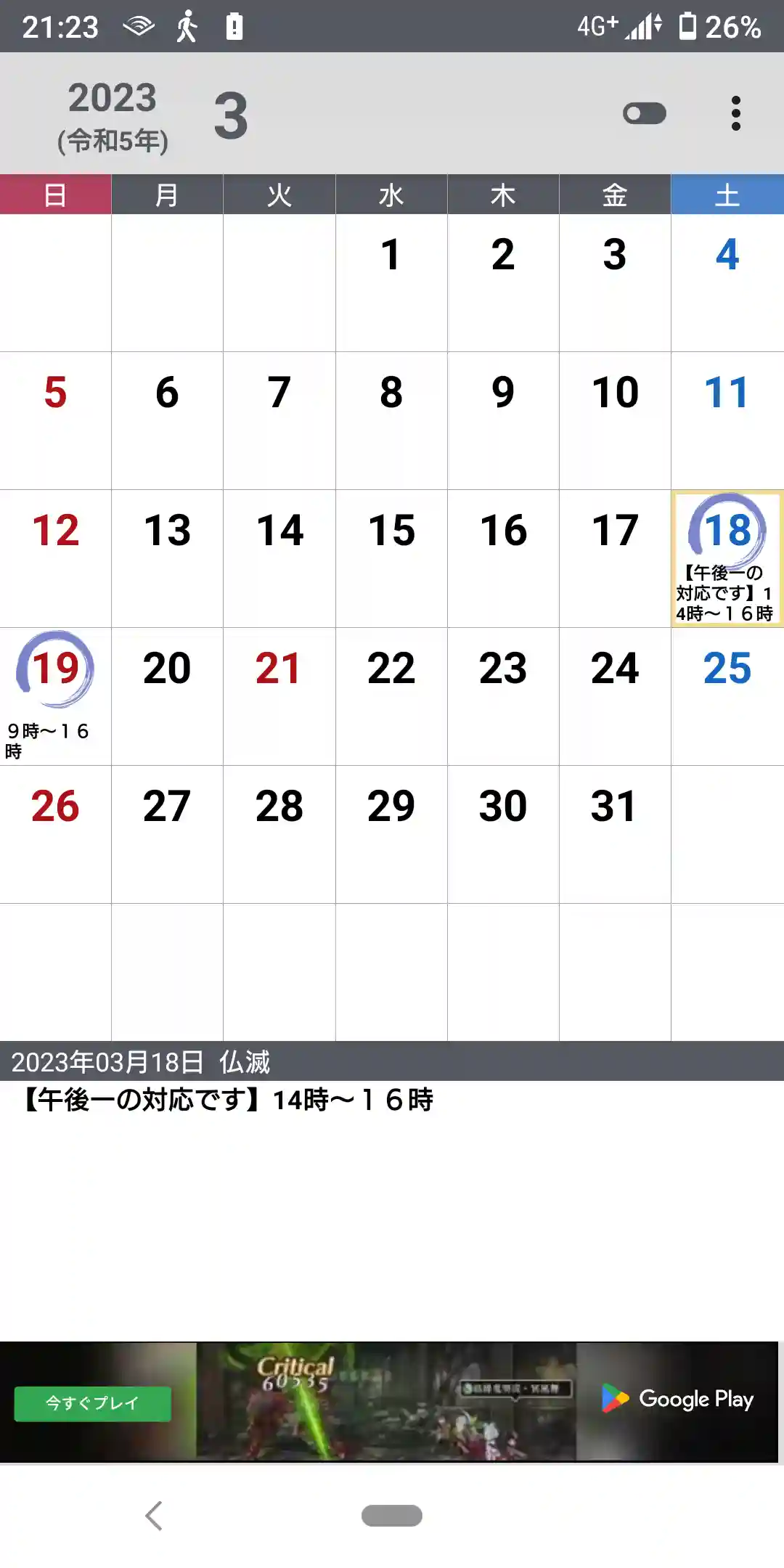Viewport: 784px width, 1568px height.
Task: Select March 19 with the 9時〜16時 note
Action: click(x=55, y=695)
